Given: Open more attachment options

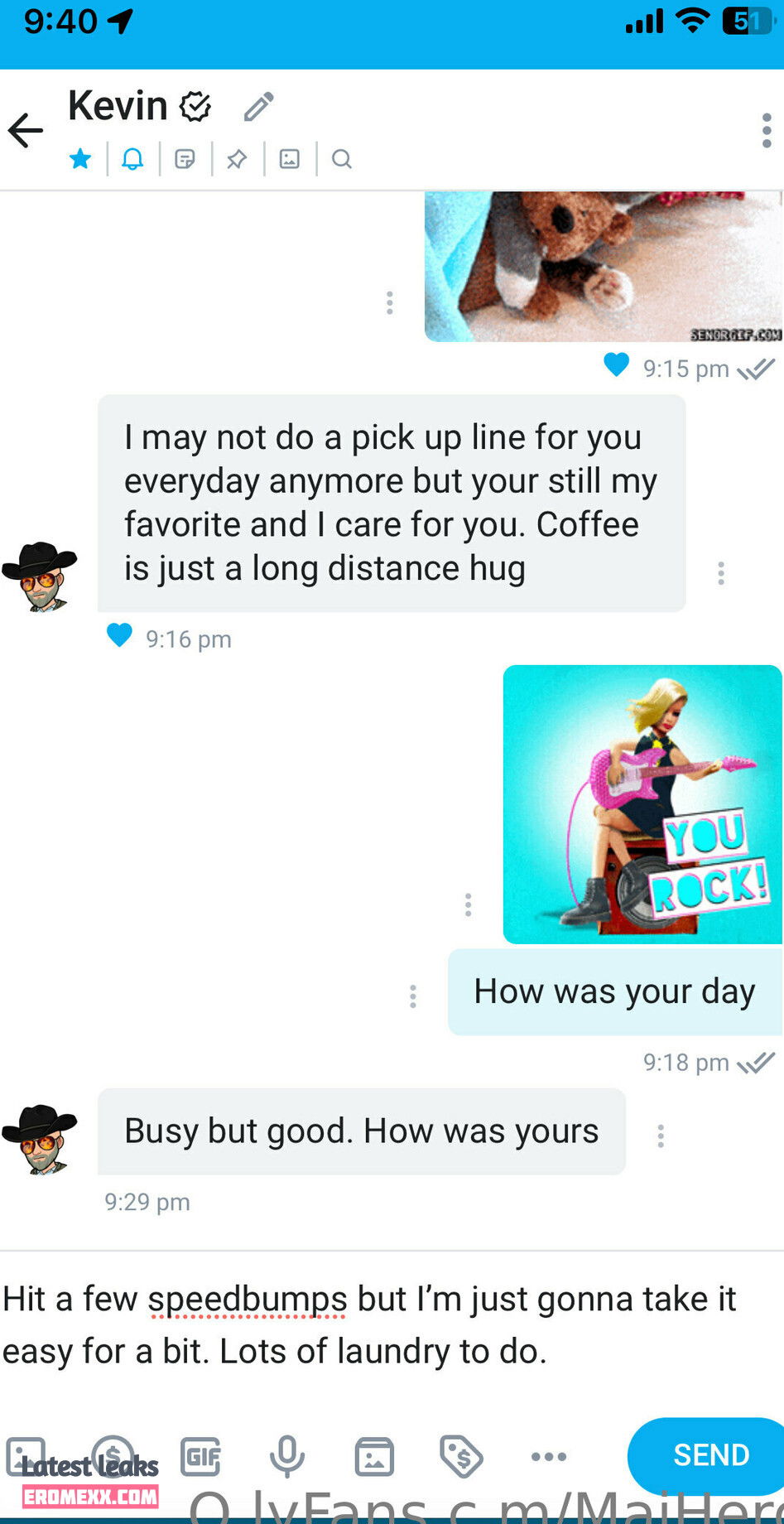Looking at the screenshot, I should [548, 1456].
